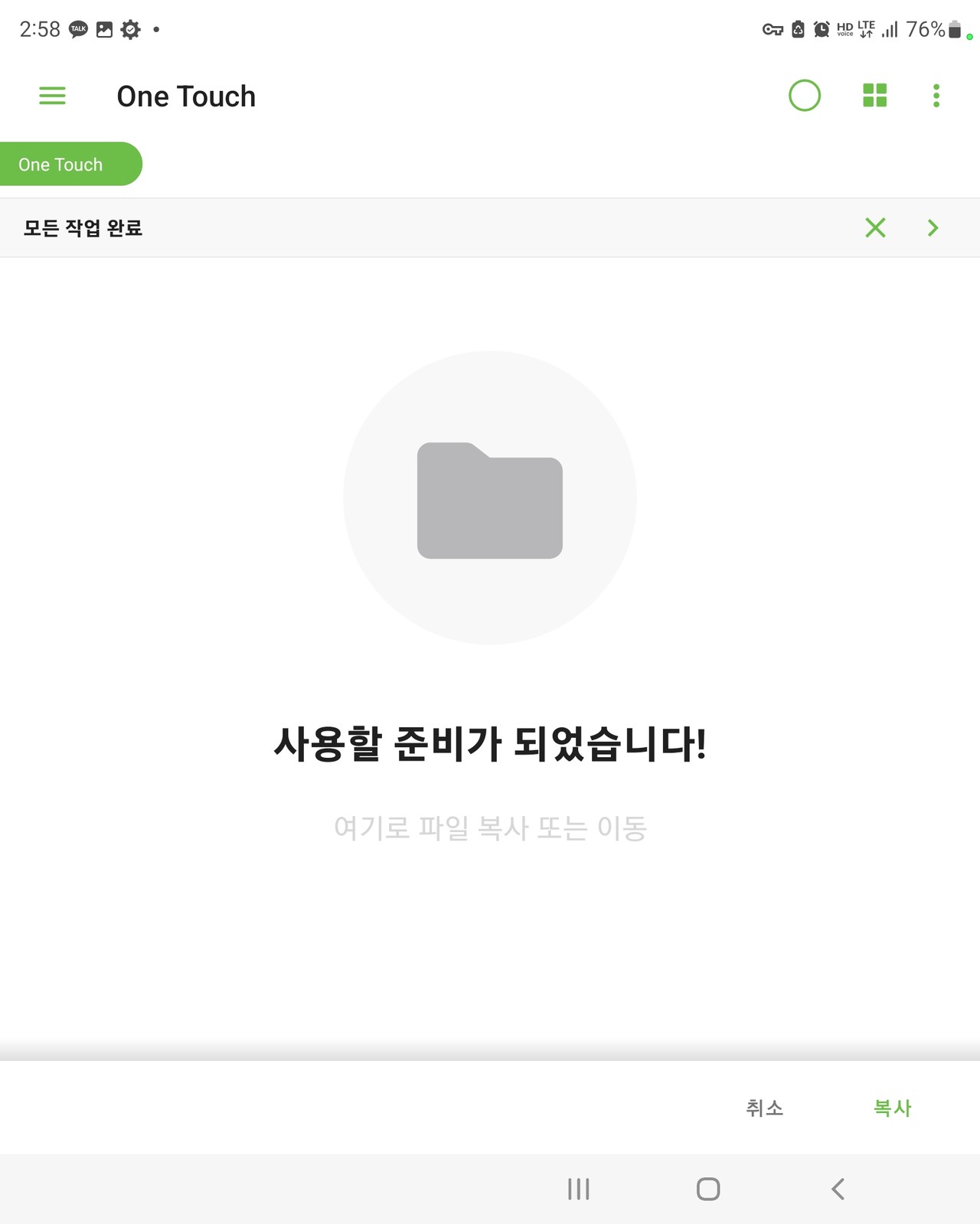Select the One Touch breadcrumb chip
This screenshot has height=1224, width=980.
[x=61, y=164]
